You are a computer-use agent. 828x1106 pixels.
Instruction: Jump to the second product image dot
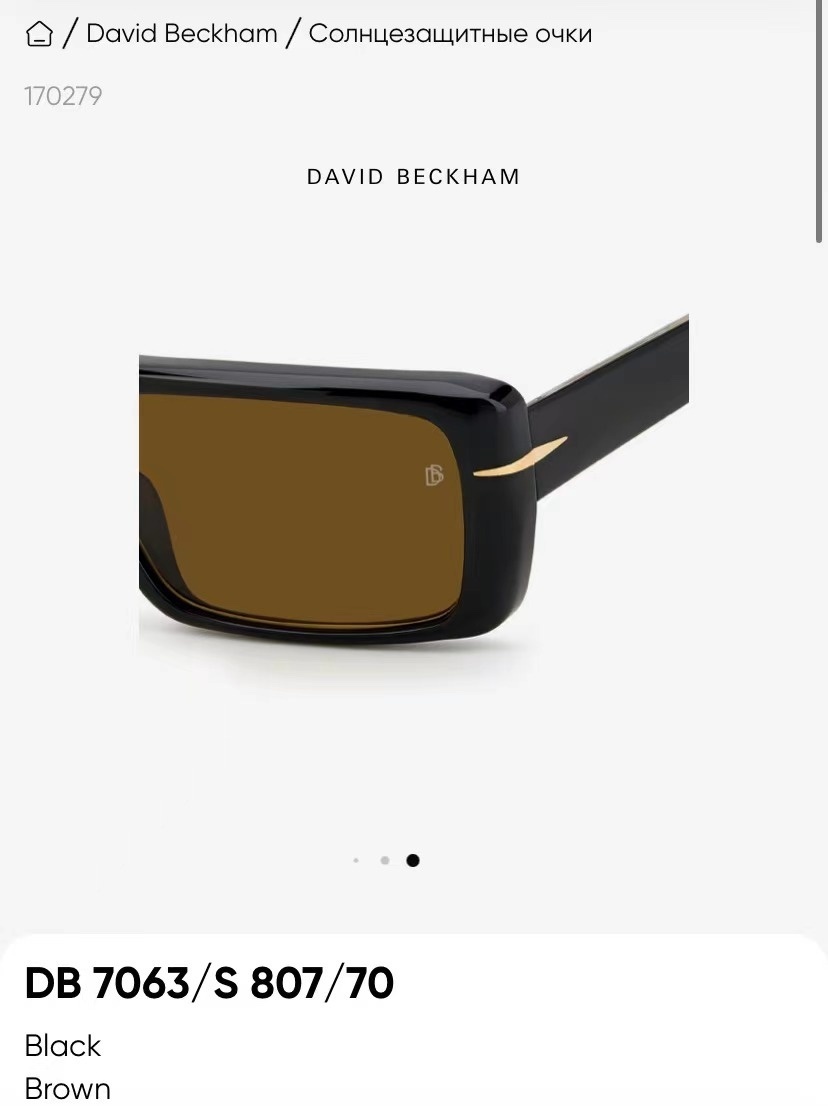tap(384, 860)
